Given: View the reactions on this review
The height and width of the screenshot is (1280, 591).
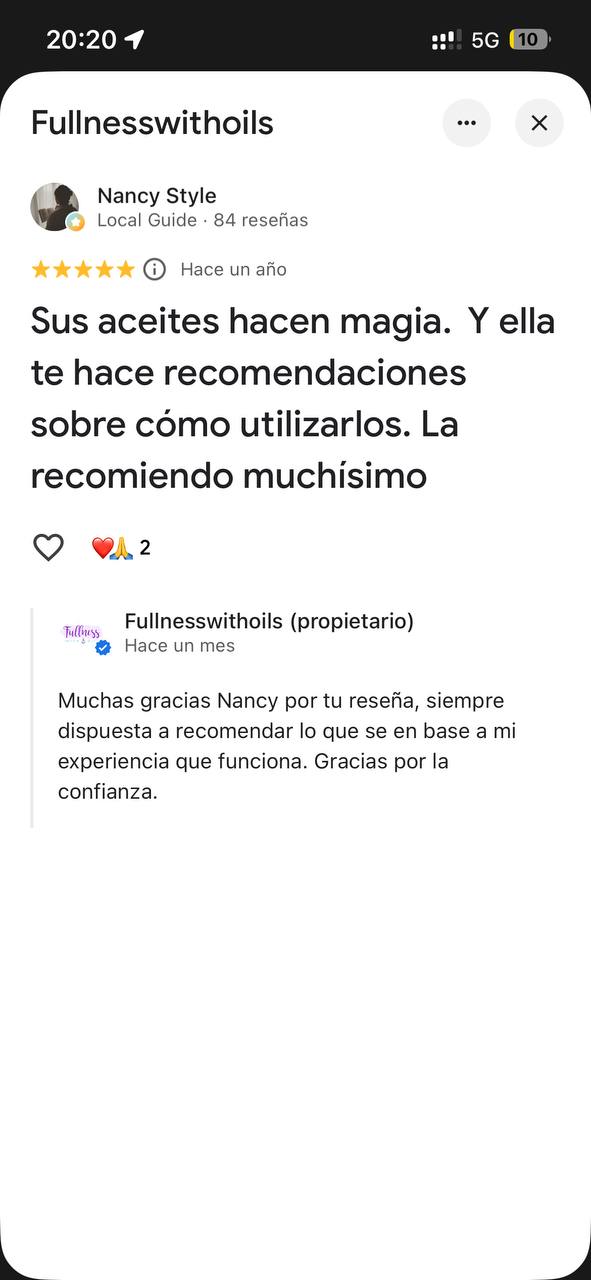Looking at the screenshot, I should coord(121,547).
